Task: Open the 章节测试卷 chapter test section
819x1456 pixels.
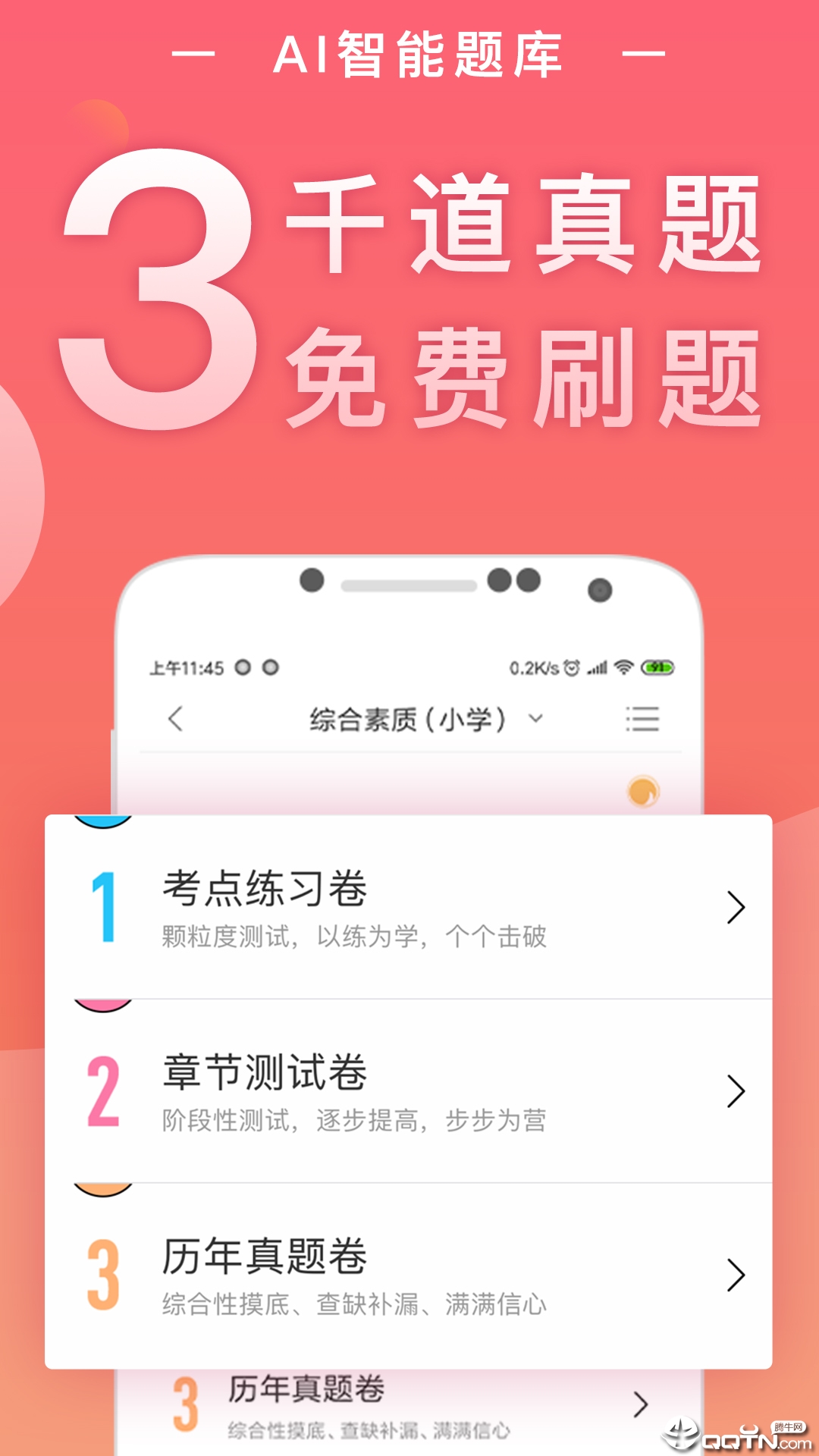Action: (265, 1072)
